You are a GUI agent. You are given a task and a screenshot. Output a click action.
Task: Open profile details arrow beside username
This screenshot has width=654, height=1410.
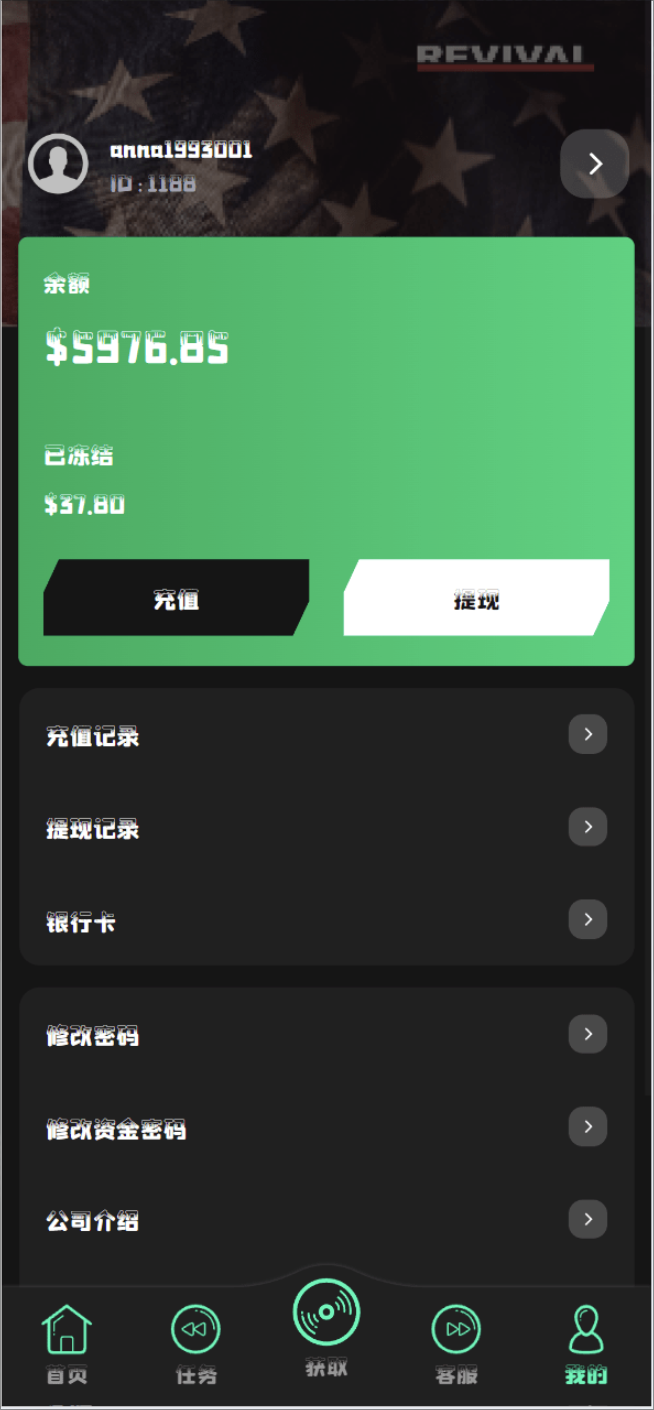coord(594,163)
